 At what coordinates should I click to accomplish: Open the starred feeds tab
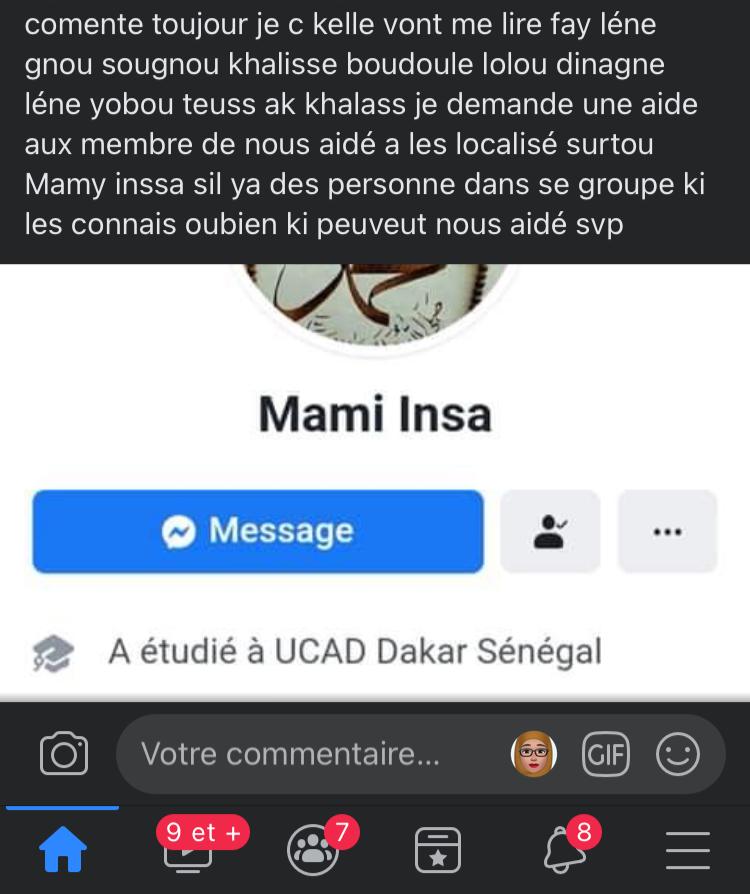pos(438,850)
